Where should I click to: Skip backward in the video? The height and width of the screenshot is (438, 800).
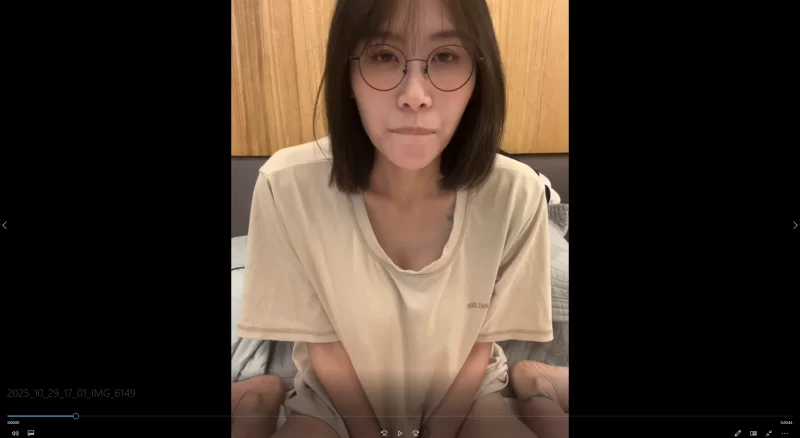[384, 433]
